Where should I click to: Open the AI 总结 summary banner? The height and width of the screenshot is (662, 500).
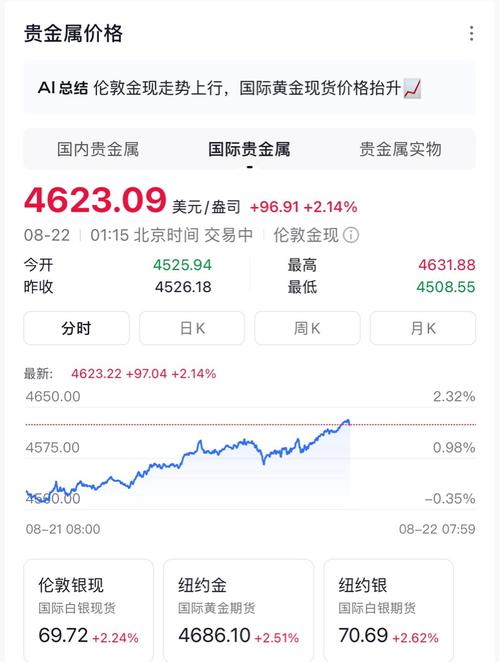coord(249,88)
